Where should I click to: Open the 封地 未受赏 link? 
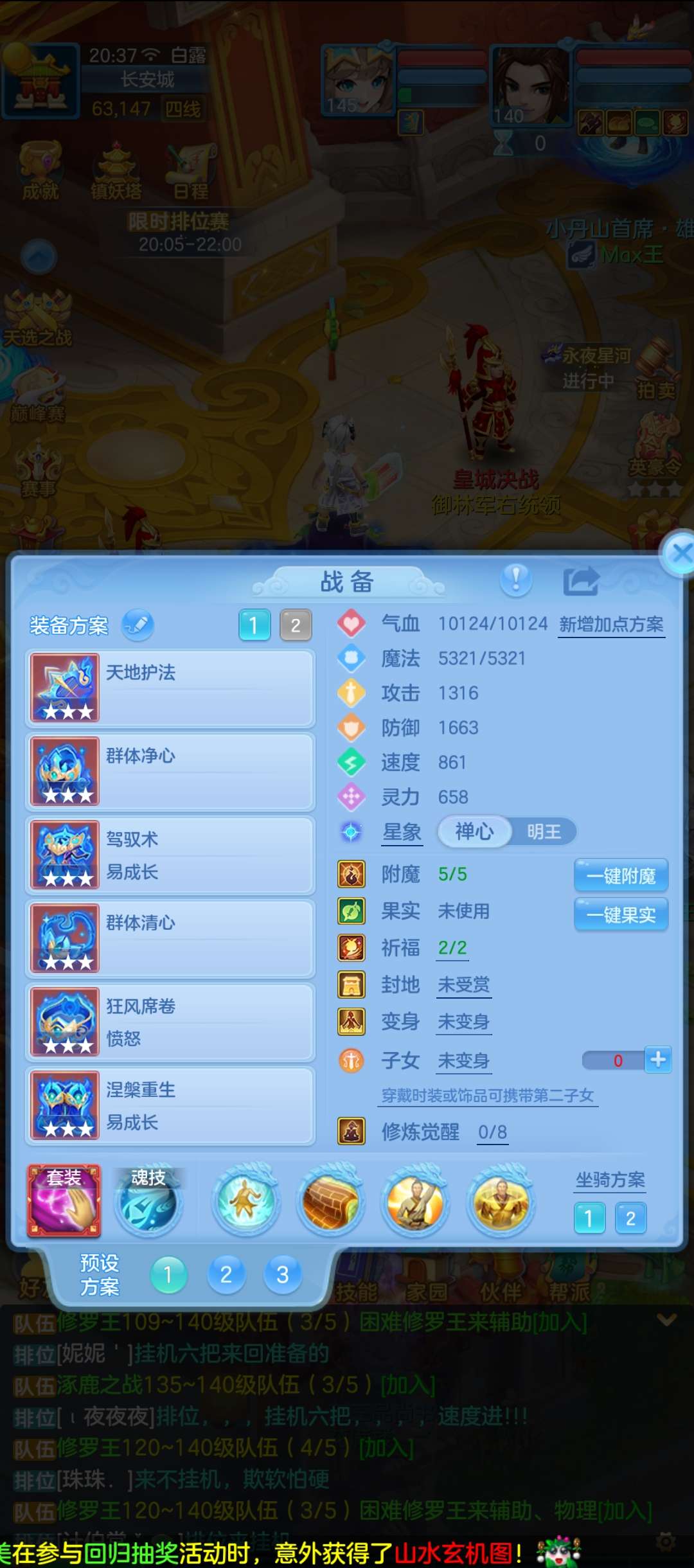464,985
